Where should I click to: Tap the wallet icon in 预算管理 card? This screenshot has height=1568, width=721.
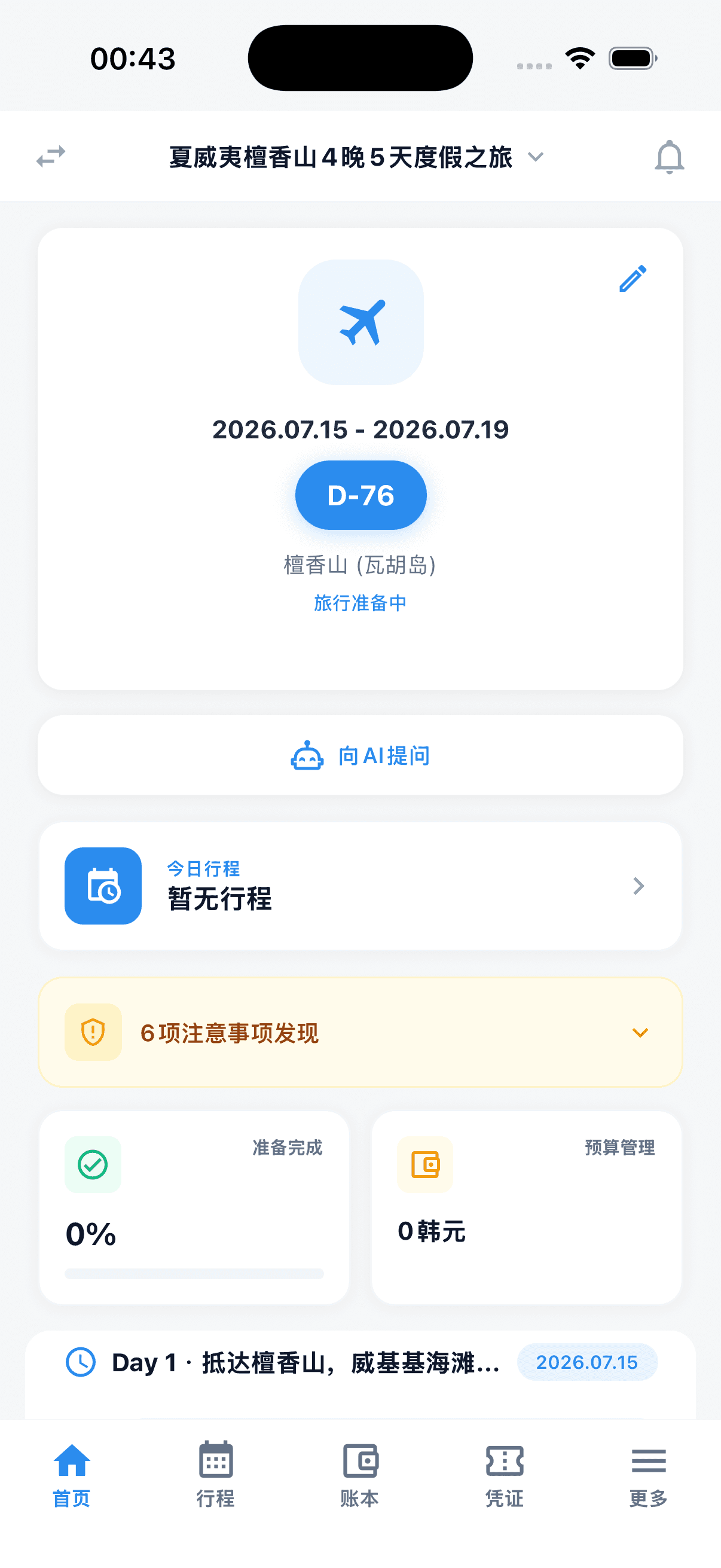point(426,1164)
